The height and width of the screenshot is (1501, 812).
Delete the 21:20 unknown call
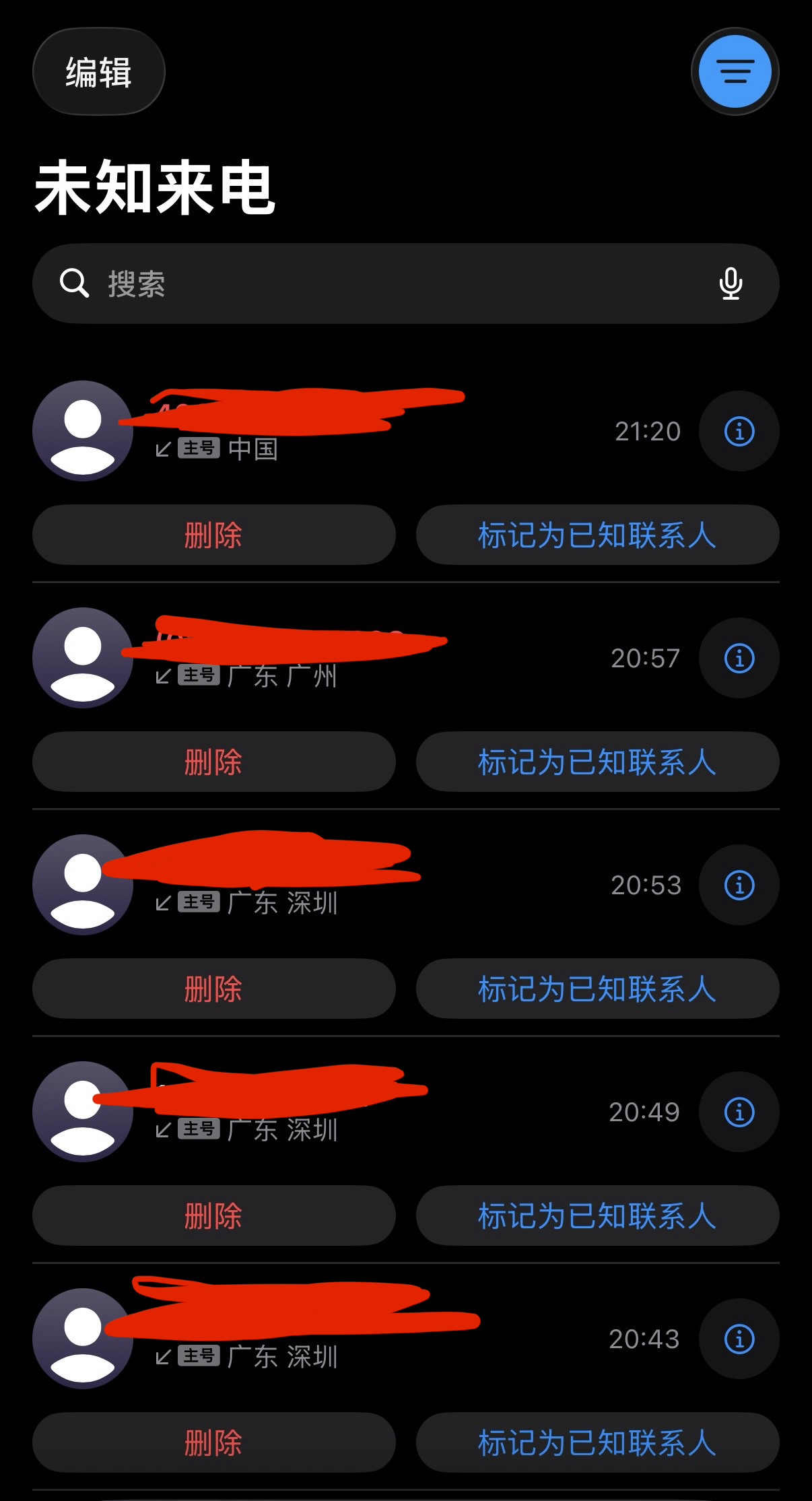click(x=213, y=535)
